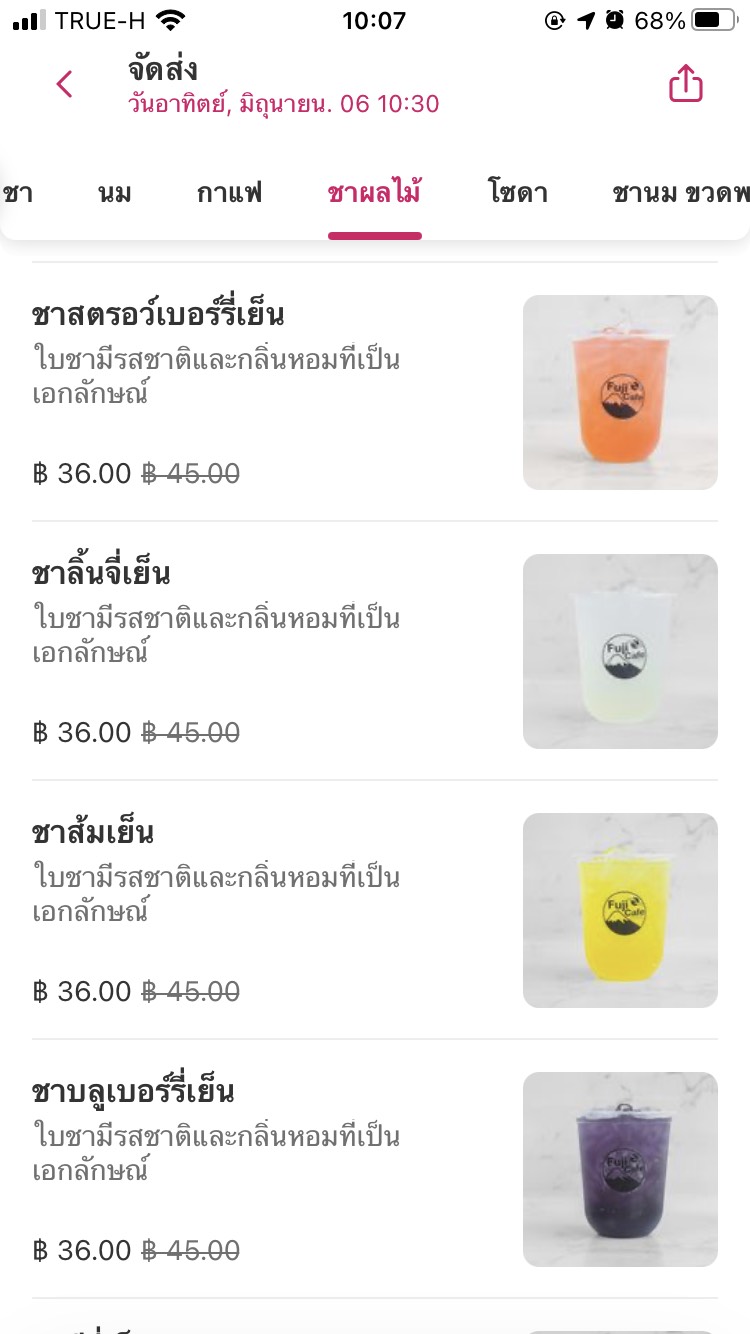This screenshot has height=1334, width=750.
Task: Switch to the โซดา tab
Action: (517, 194)
